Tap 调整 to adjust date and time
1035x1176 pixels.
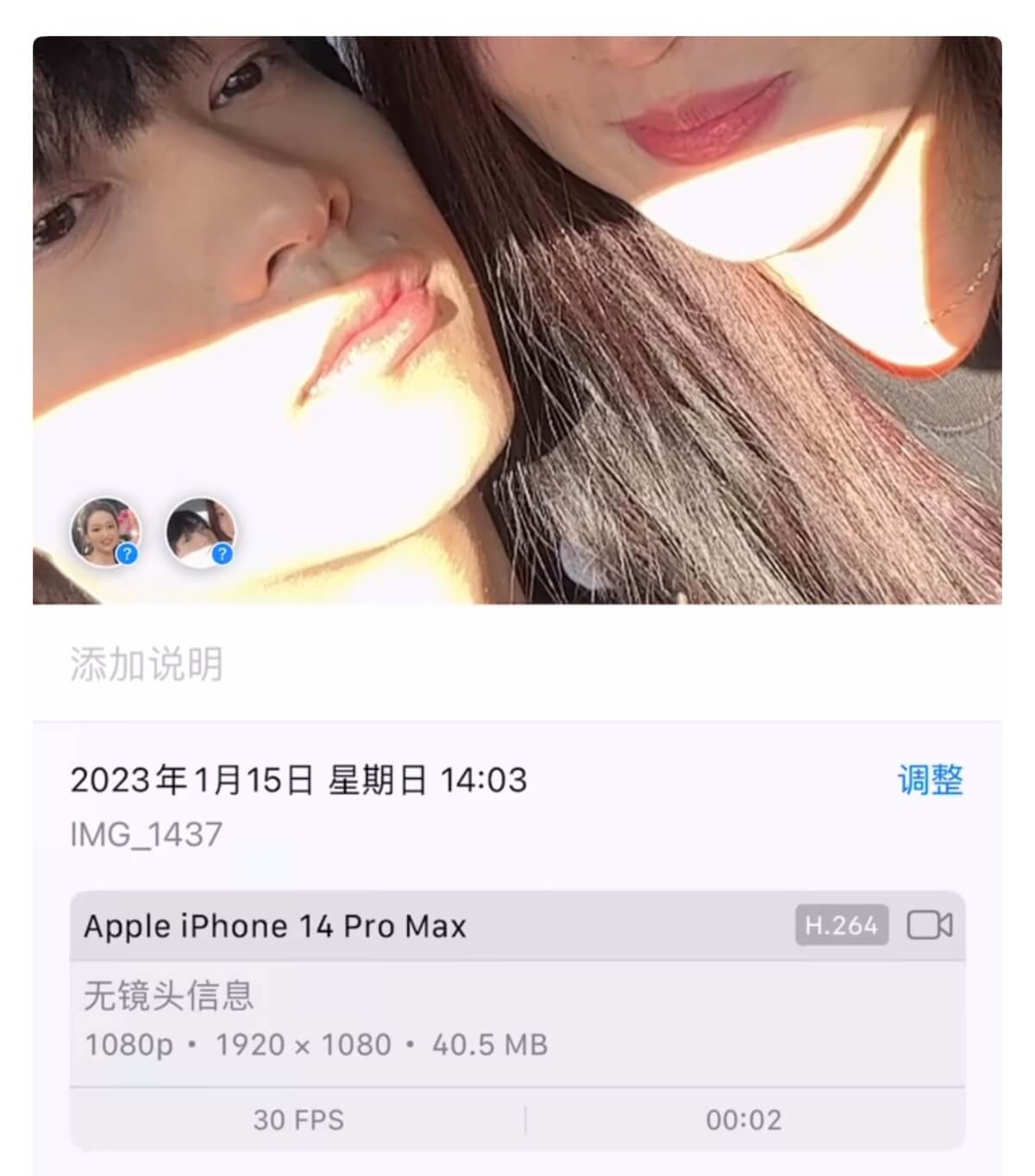point(930,780)
